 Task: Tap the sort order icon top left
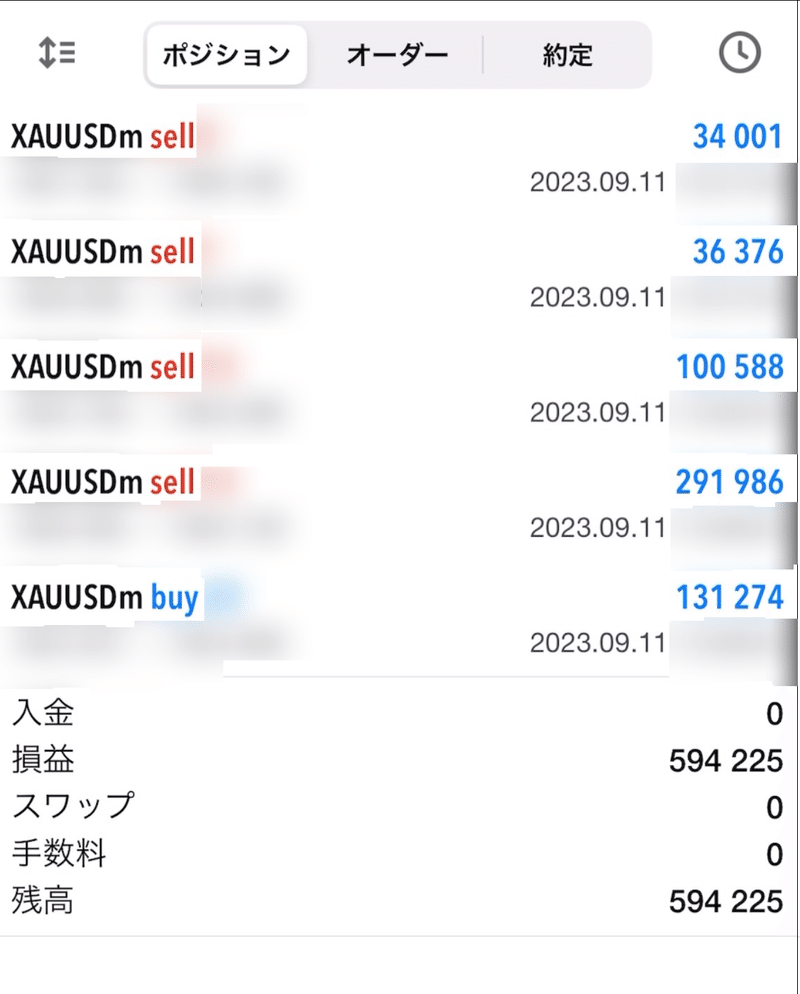click(x=57, y=52)
